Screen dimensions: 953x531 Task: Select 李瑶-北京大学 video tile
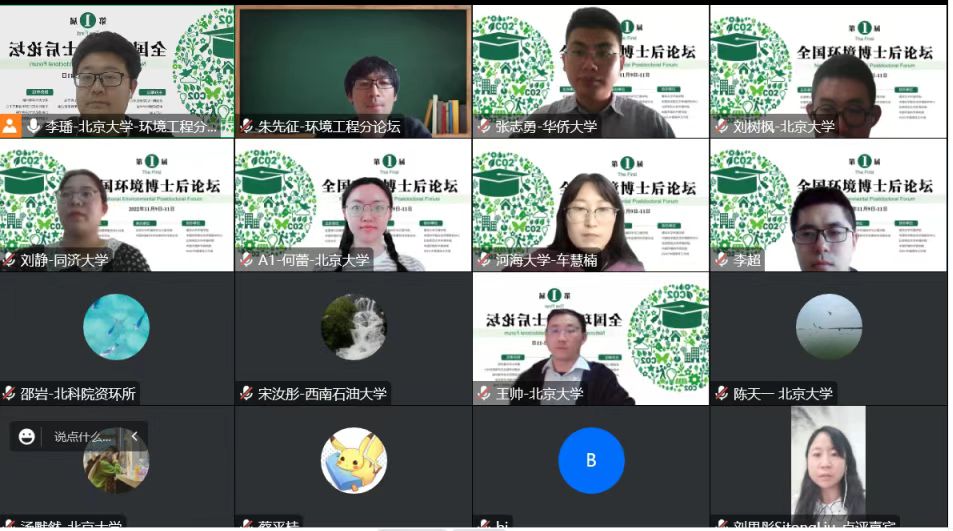click(117, 70)
